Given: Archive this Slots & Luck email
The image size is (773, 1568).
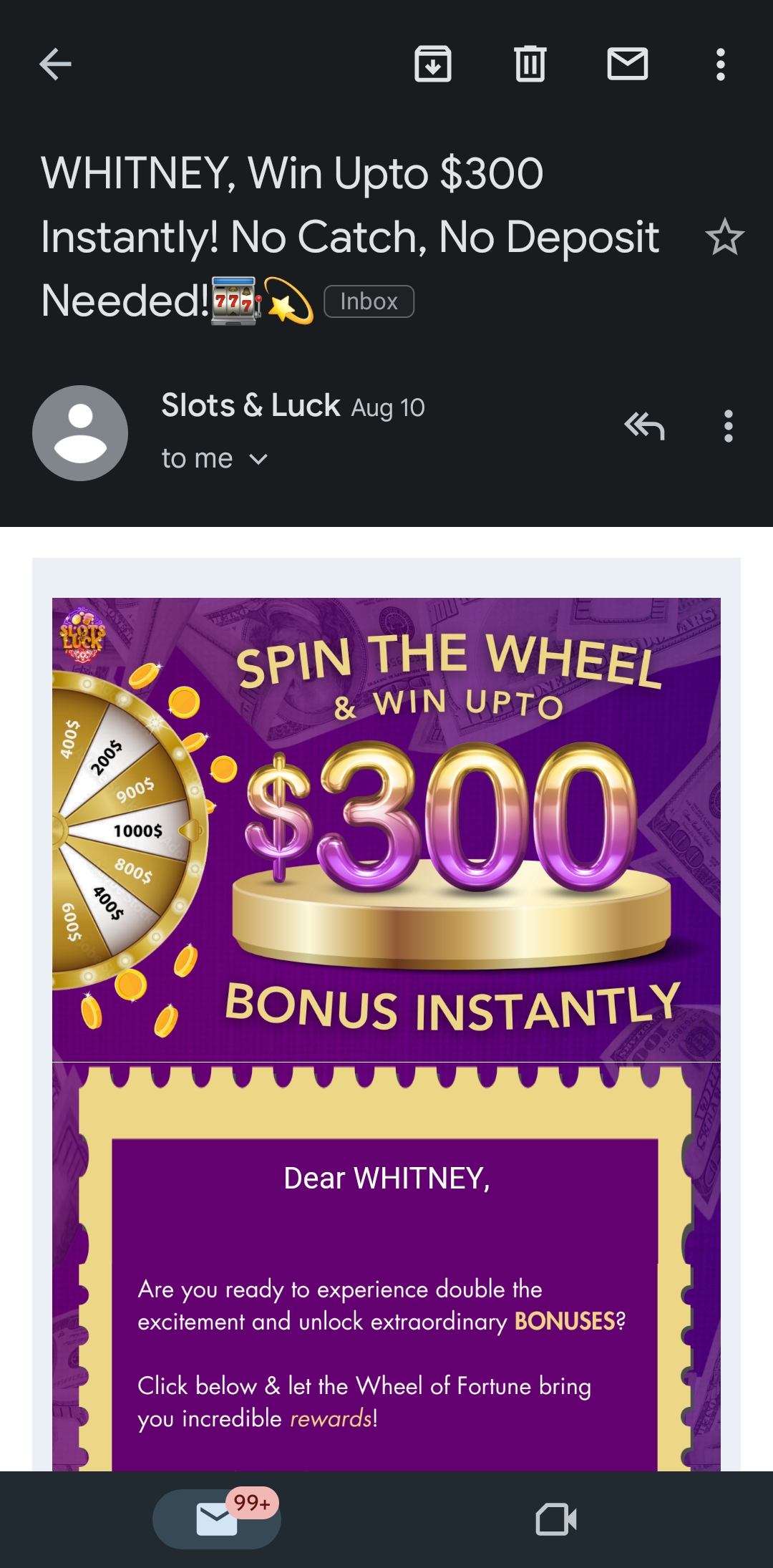Looking at the screenshot, I should click(x=433, y=65).
